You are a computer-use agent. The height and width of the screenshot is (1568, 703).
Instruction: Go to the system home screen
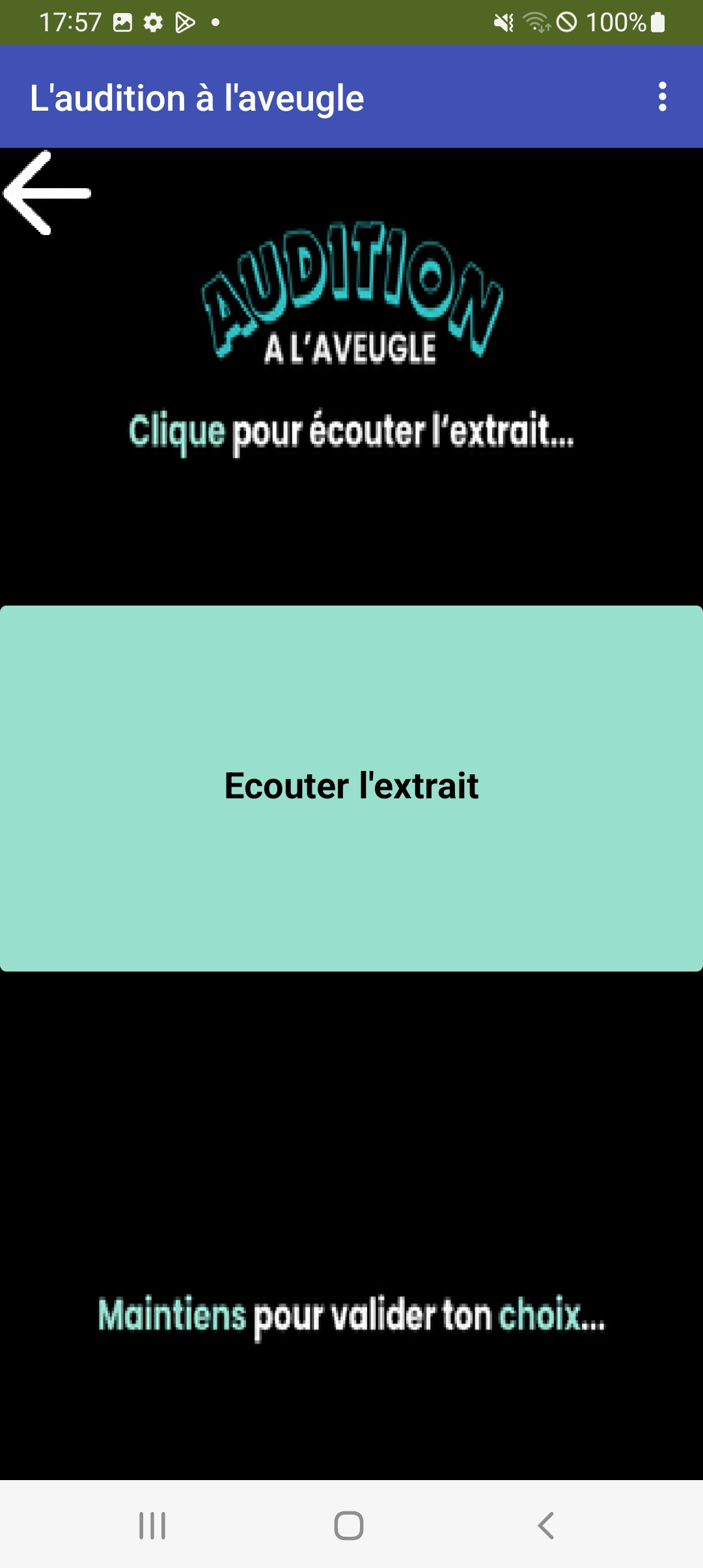(349, 1525)
